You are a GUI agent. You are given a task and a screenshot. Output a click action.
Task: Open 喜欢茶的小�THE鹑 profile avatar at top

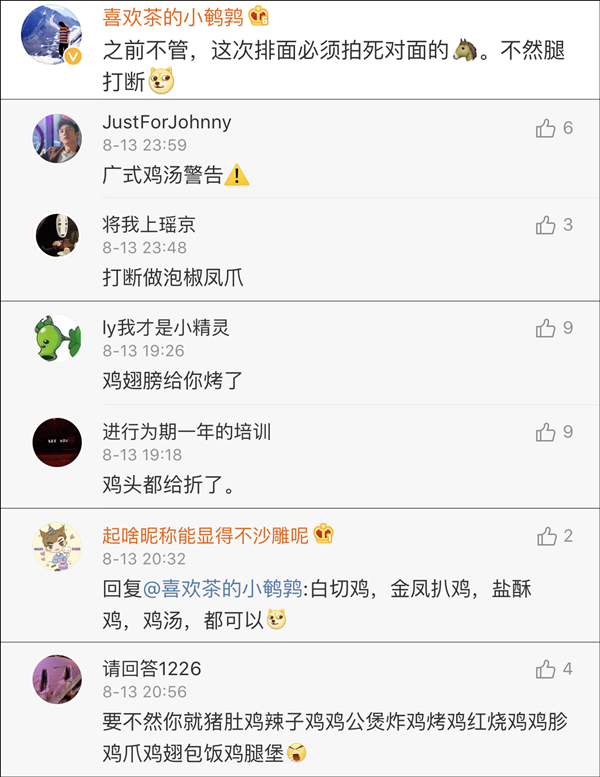click(x=51, y=35)
